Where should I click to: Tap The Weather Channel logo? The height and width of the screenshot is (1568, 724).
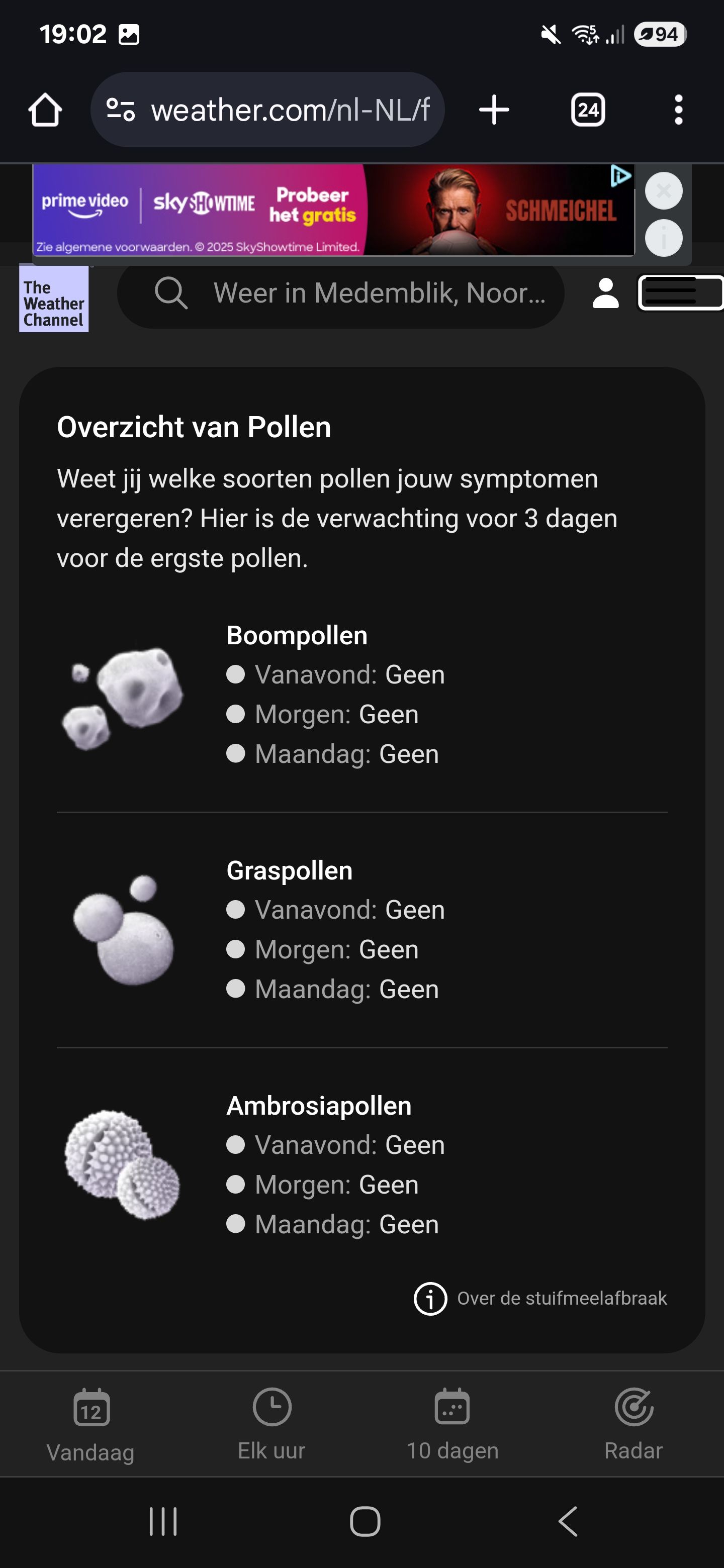coord(54,299)
